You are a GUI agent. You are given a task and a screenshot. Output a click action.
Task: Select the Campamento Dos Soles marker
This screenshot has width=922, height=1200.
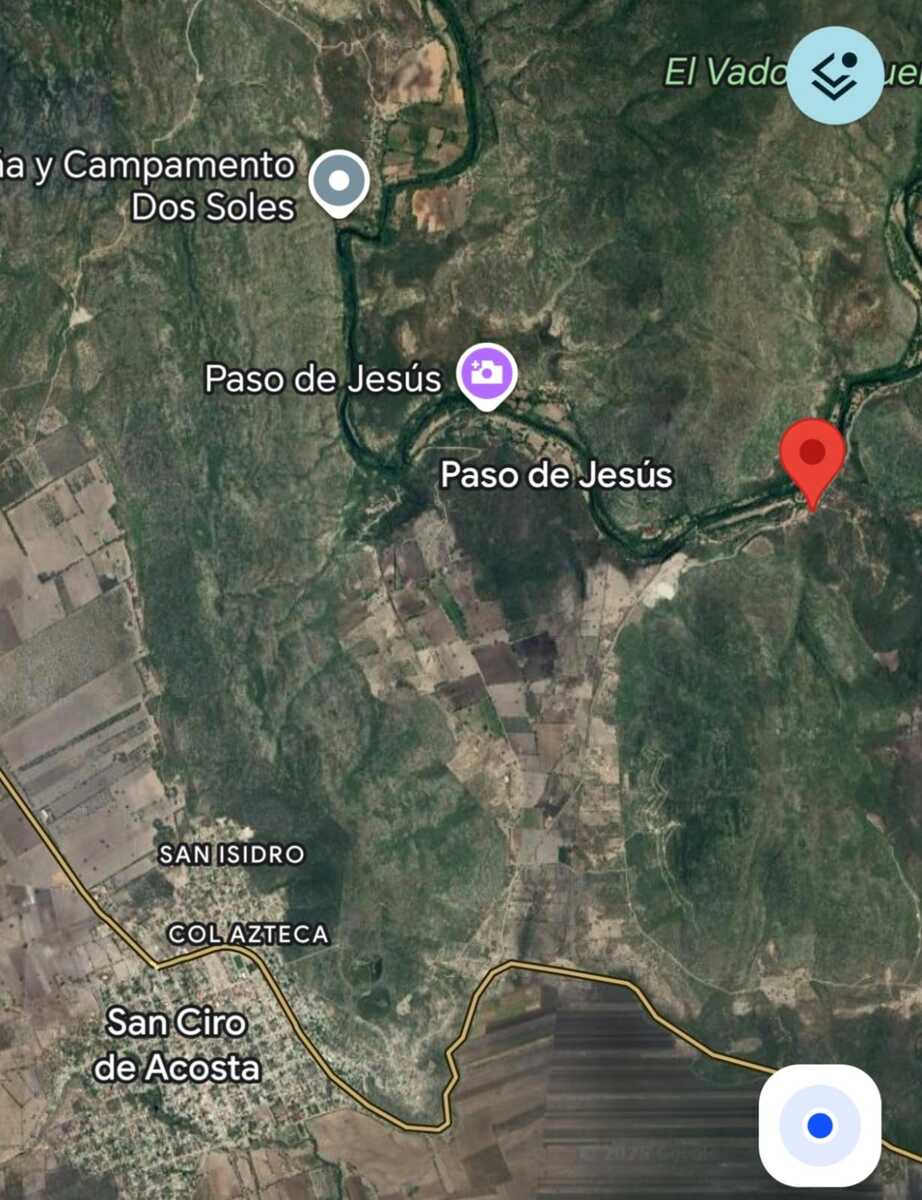[x=339, y=182]
